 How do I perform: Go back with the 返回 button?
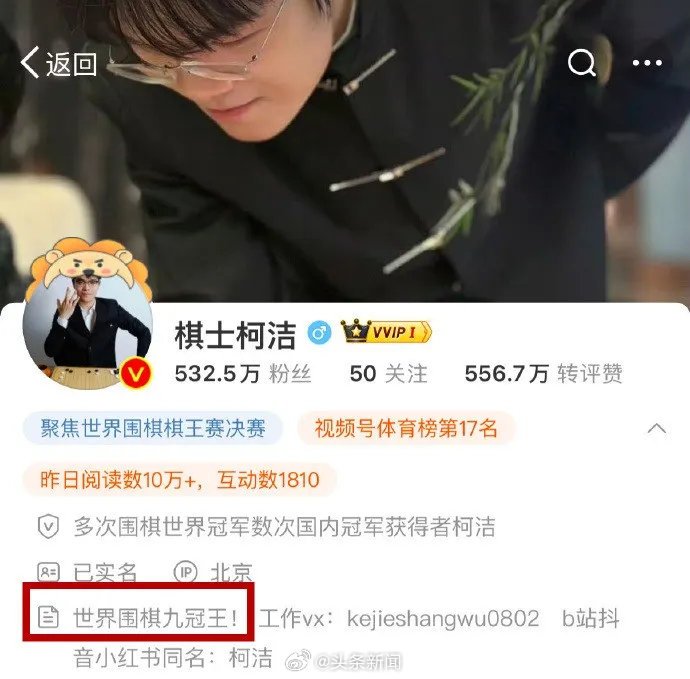[58, 64]
